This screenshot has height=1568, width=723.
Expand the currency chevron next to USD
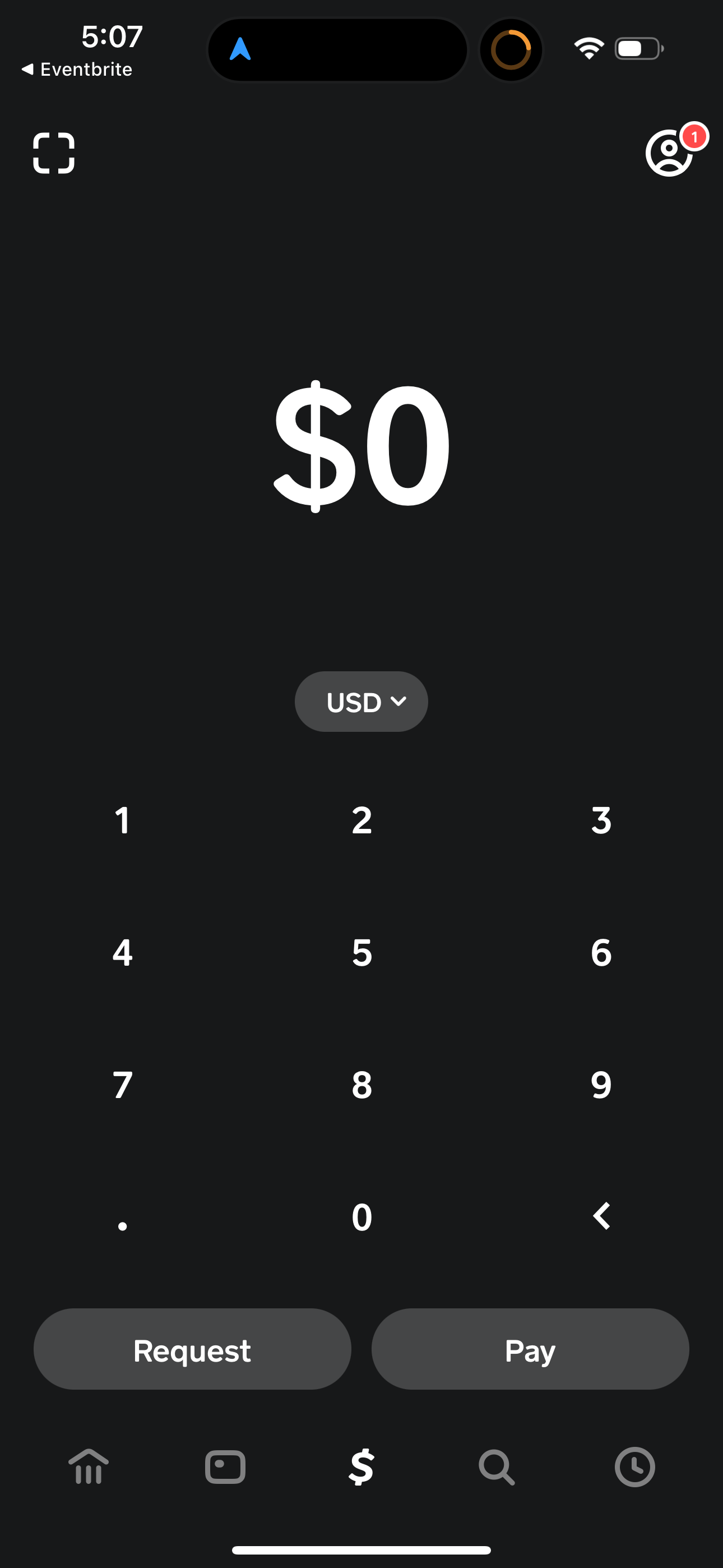click(x=398, y=702)
